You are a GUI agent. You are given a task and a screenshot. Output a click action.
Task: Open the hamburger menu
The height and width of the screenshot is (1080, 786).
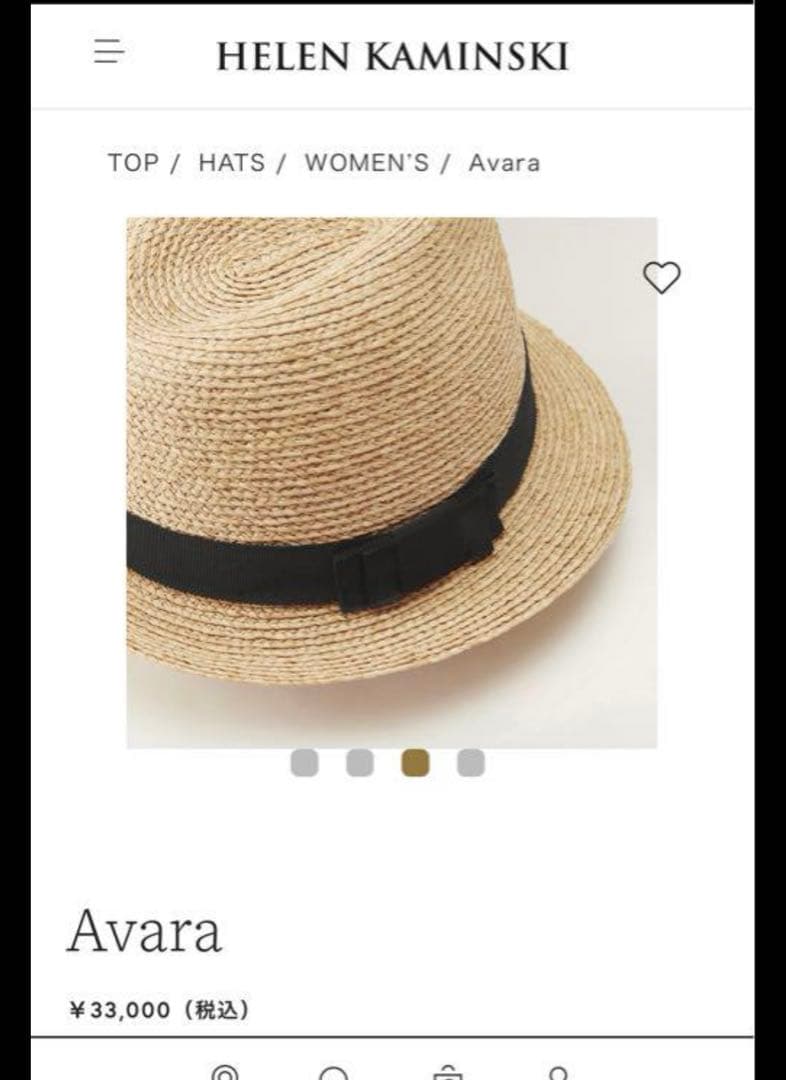pyautogui.click(x=109, y=52)
